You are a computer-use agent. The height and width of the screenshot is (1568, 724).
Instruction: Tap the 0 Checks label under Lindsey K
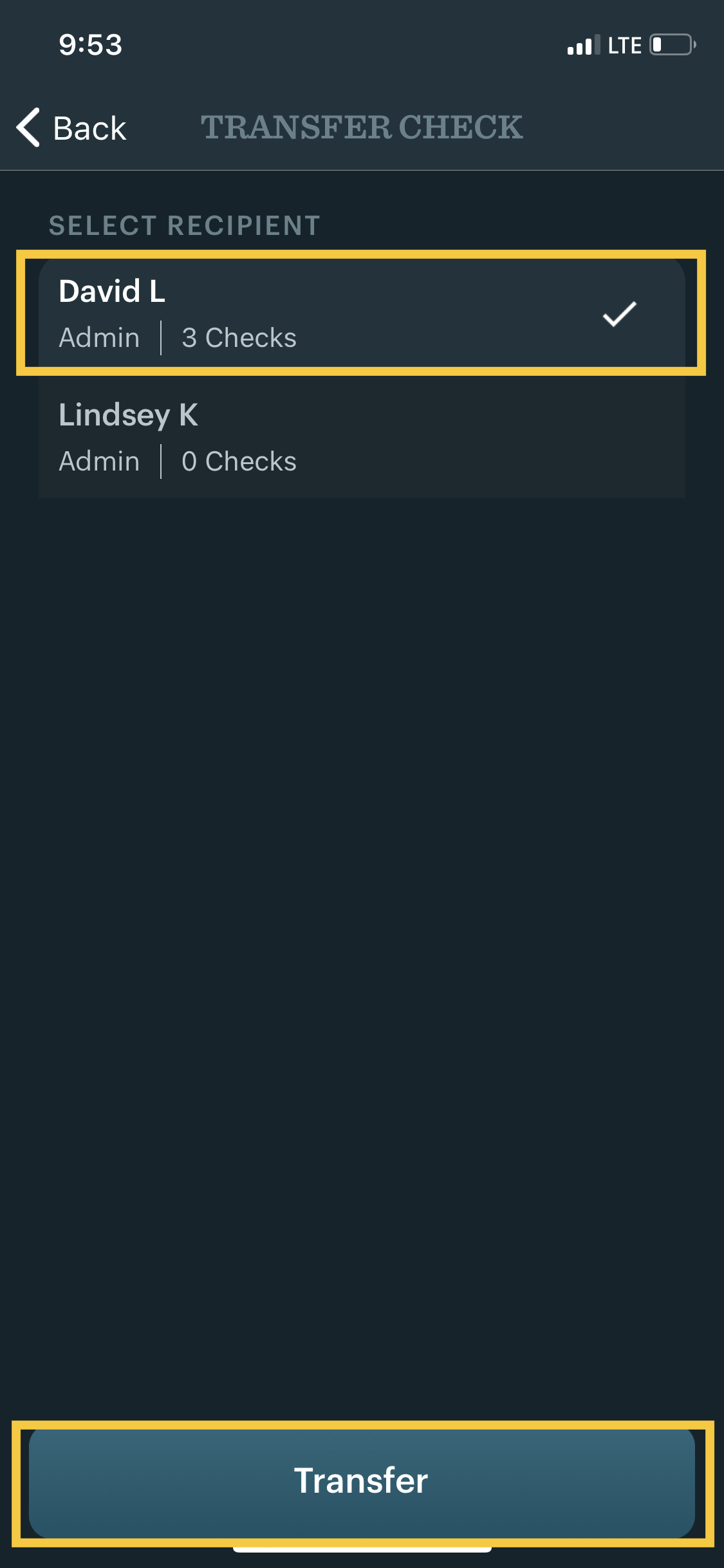coord(239,461)
